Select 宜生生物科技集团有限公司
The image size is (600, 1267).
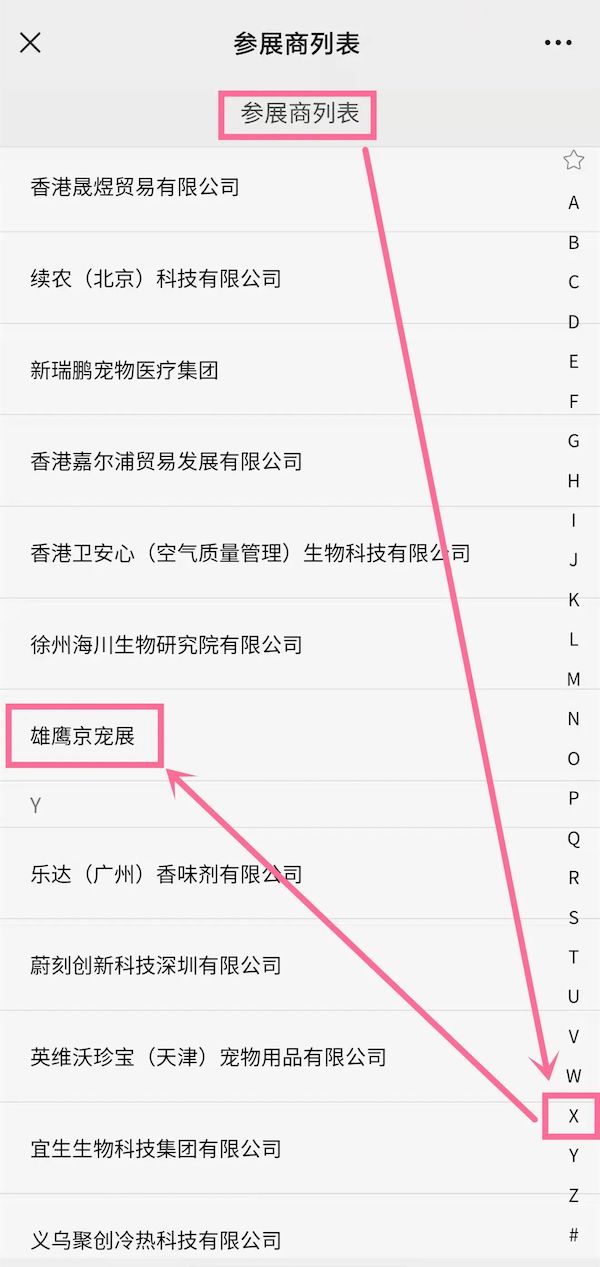[156, 1149]
